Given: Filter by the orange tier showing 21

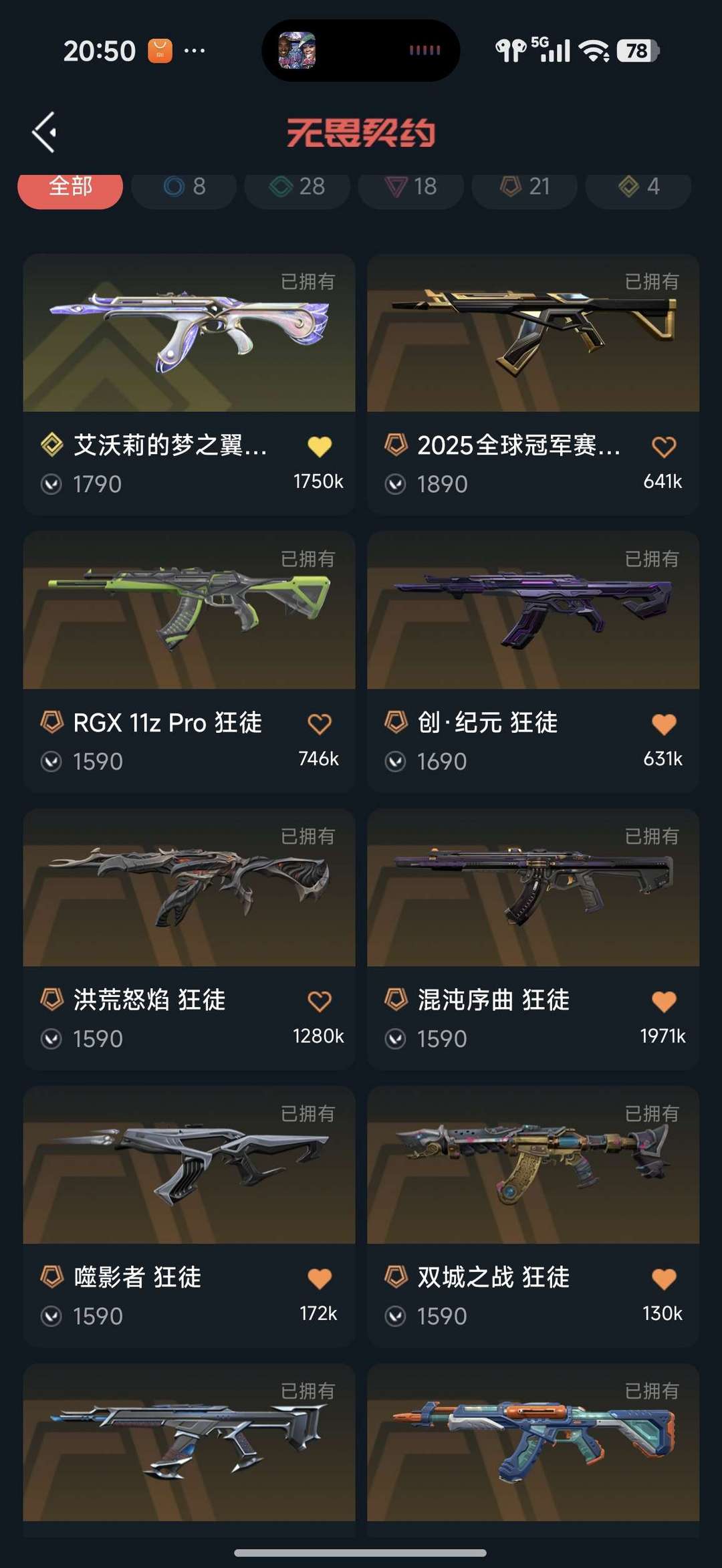Looking at the screenshot, I should (x=525, y=187).
